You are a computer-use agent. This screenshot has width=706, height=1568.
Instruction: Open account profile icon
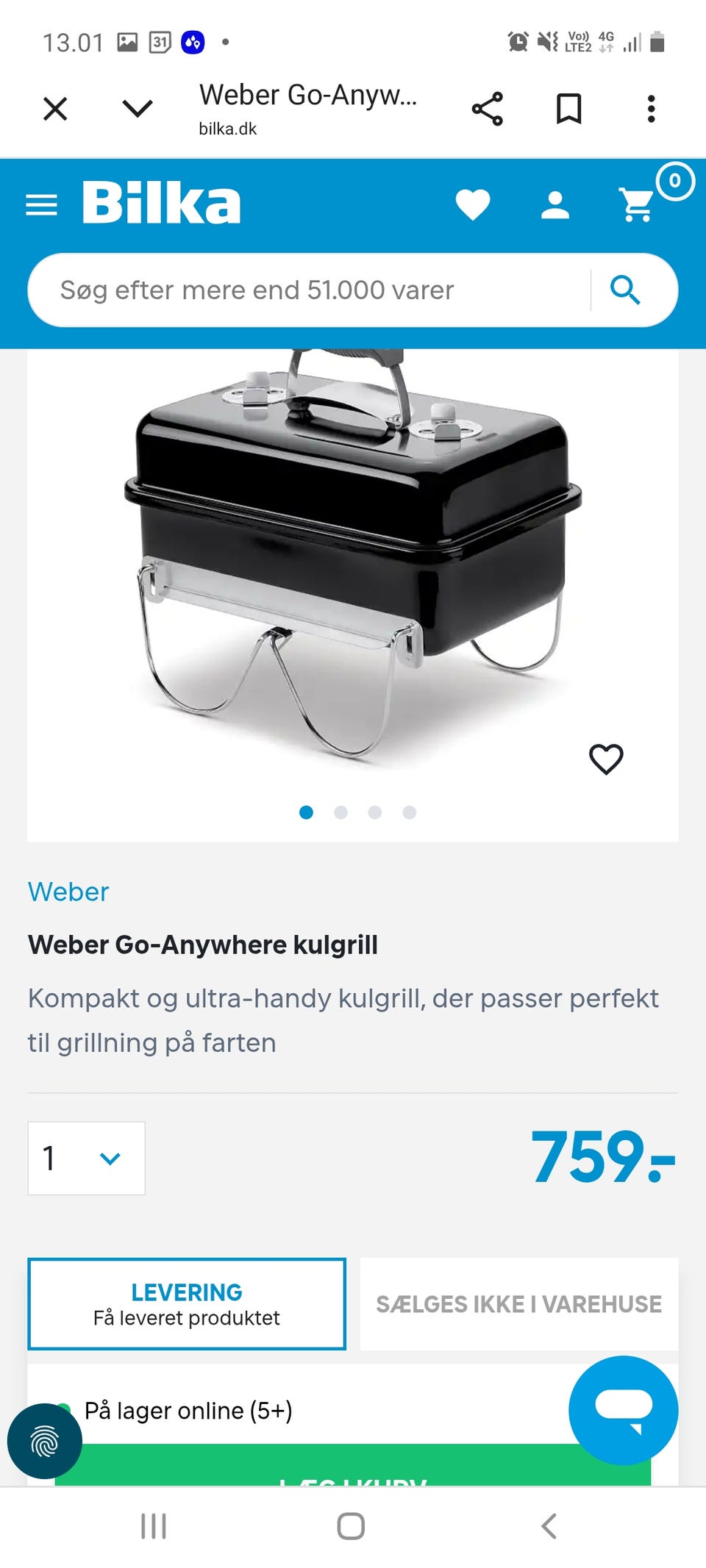pyautogui.click(x=555, y=204)
